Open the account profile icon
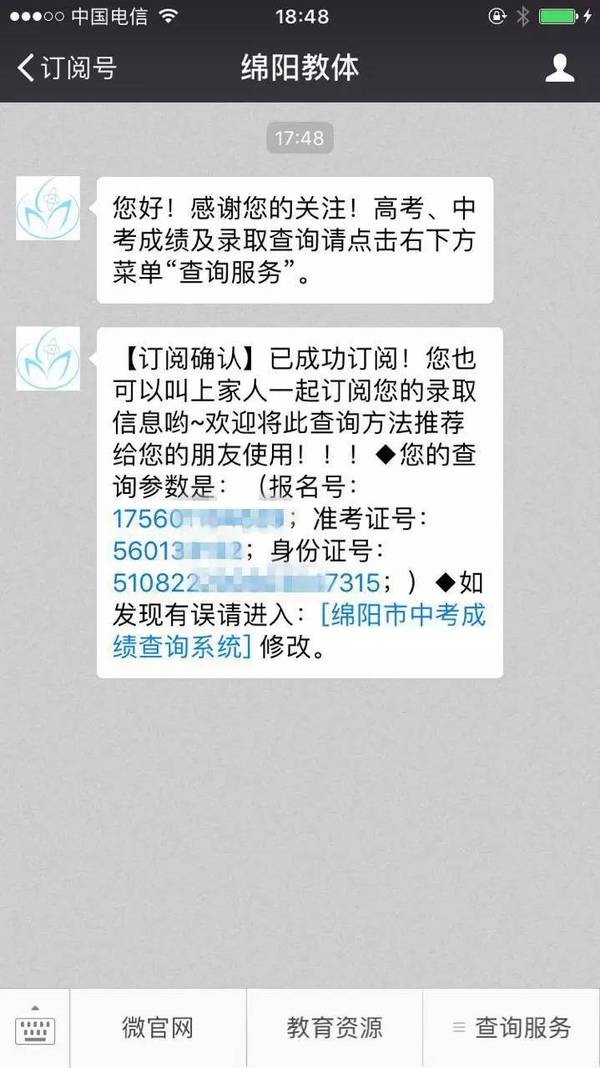 tap(559, 68)
